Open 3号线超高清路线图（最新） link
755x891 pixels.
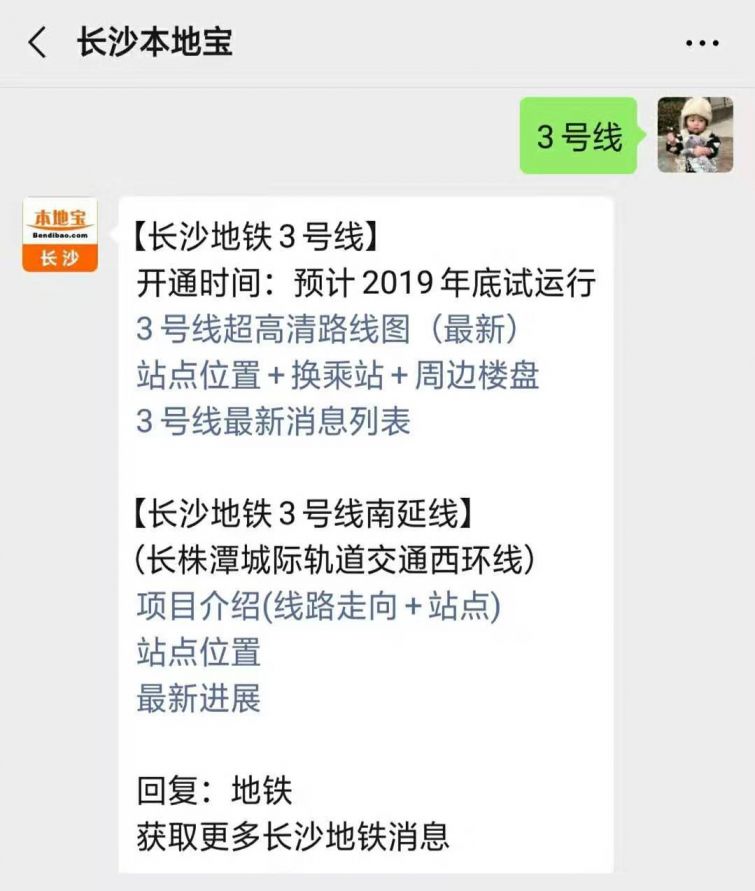tap(327, 329)
